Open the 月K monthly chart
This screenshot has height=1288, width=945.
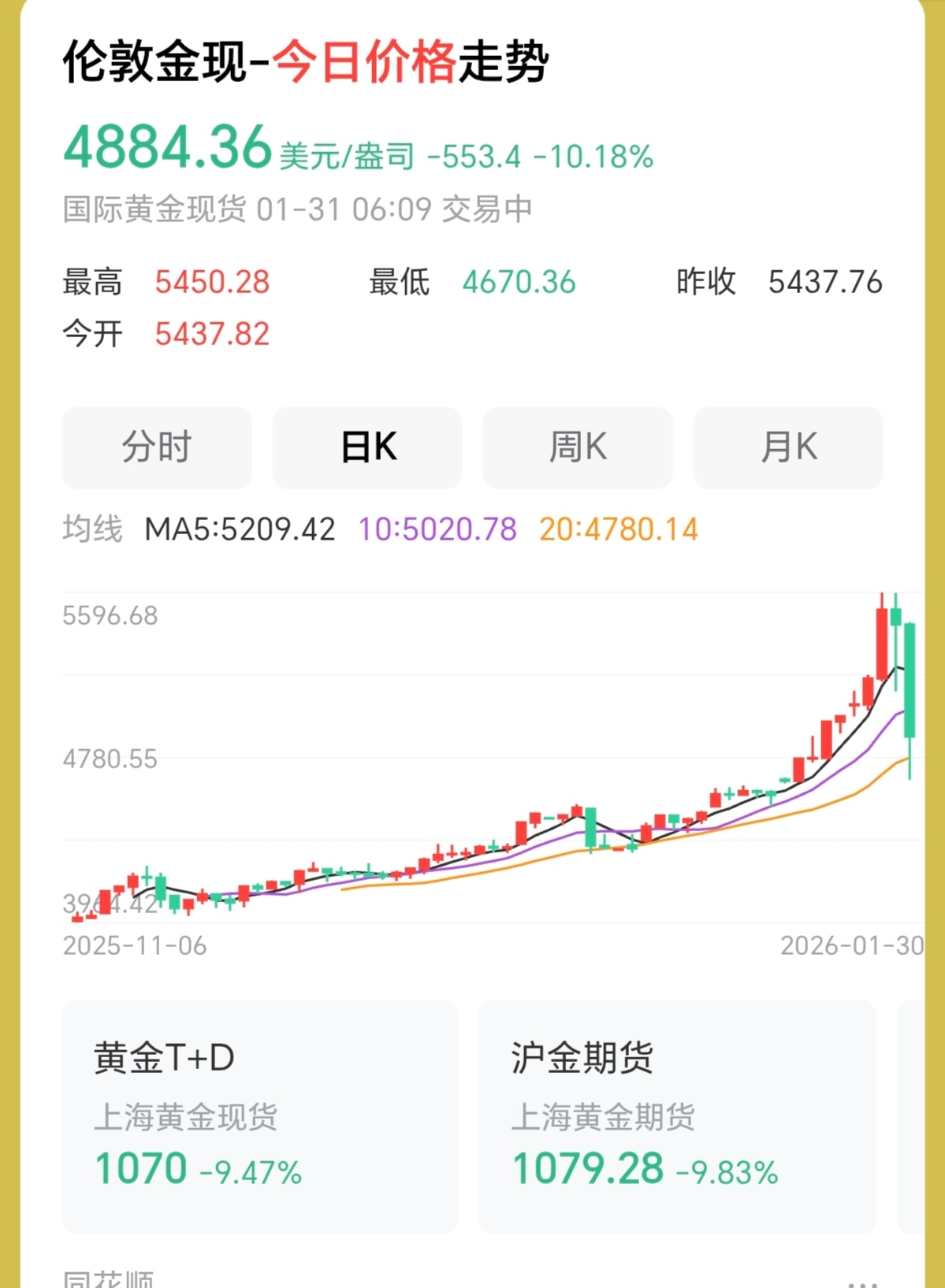788,447
